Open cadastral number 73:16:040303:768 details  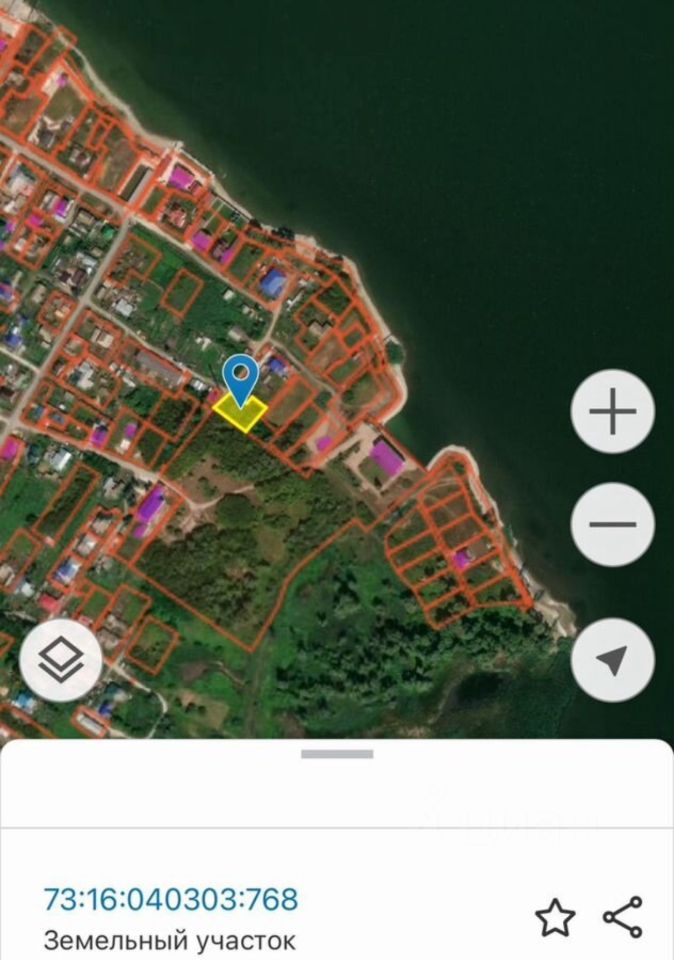[x=170, y=898]
